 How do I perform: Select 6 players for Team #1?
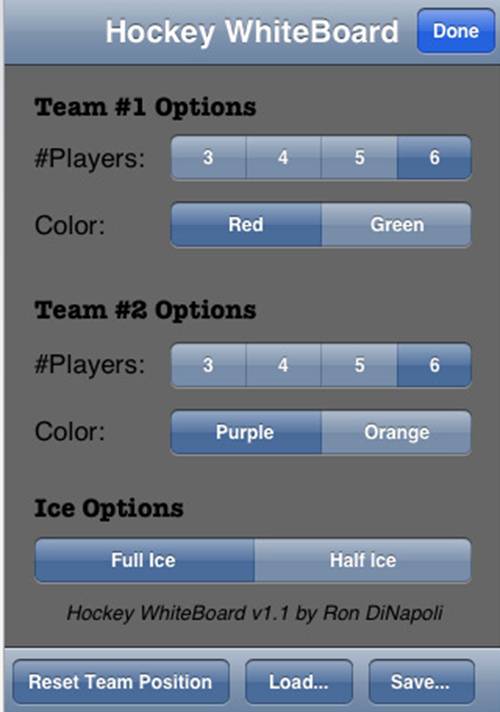pyautogui.click(x=434, y=158)
